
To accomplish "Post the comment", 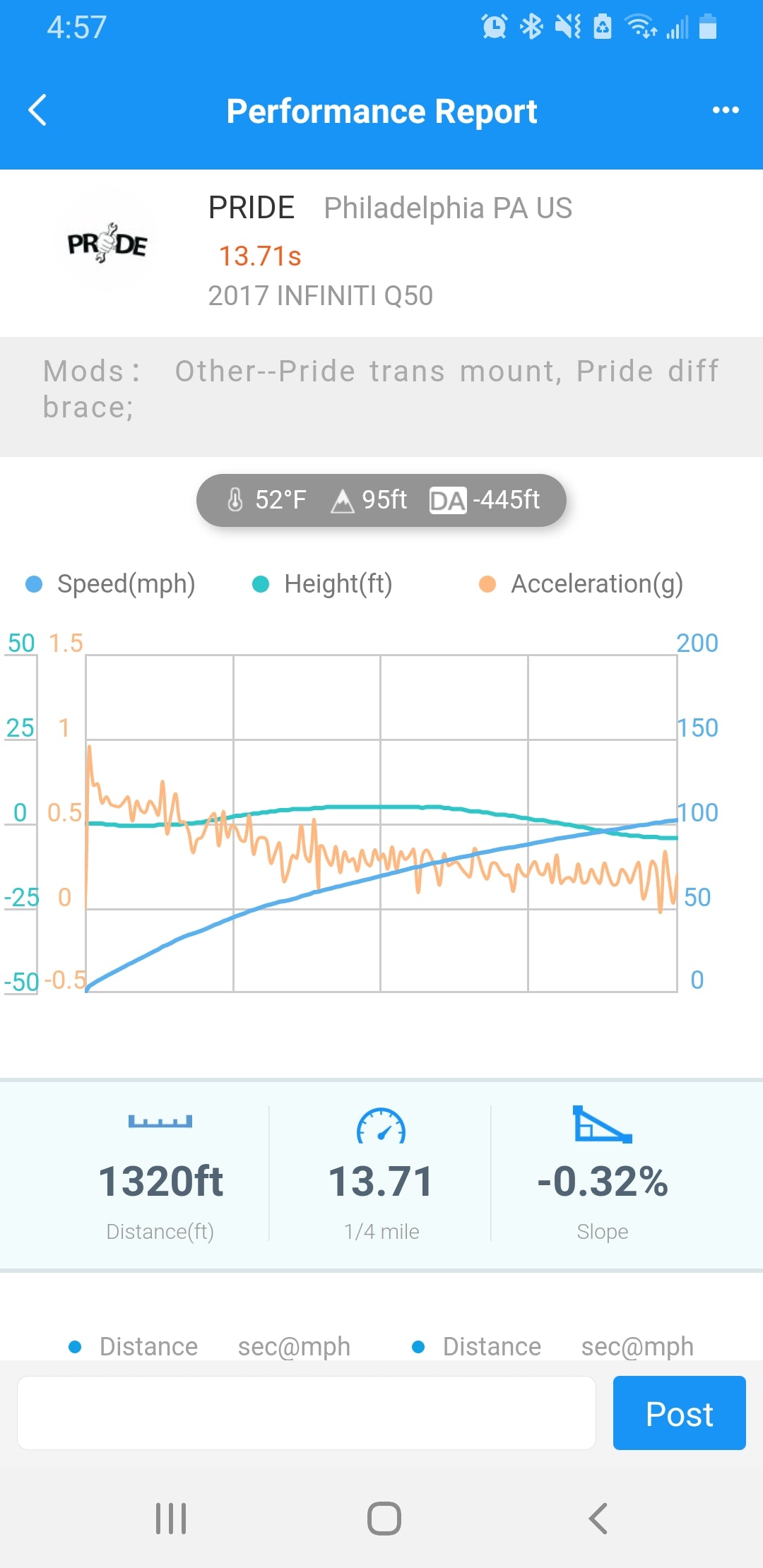I will (679, 1413).
